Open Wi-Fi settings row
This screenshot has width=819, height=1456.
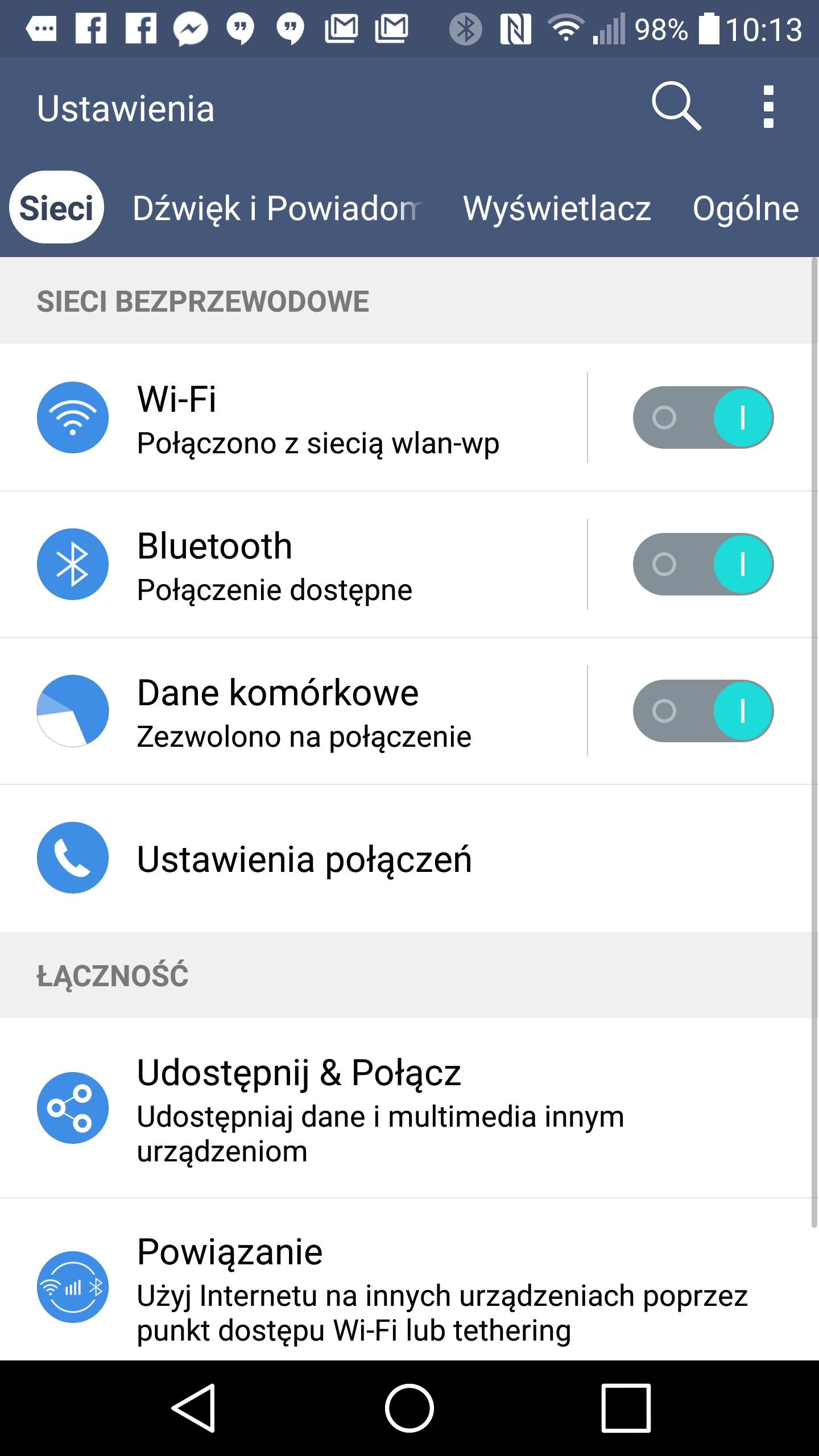coord(293,417)
